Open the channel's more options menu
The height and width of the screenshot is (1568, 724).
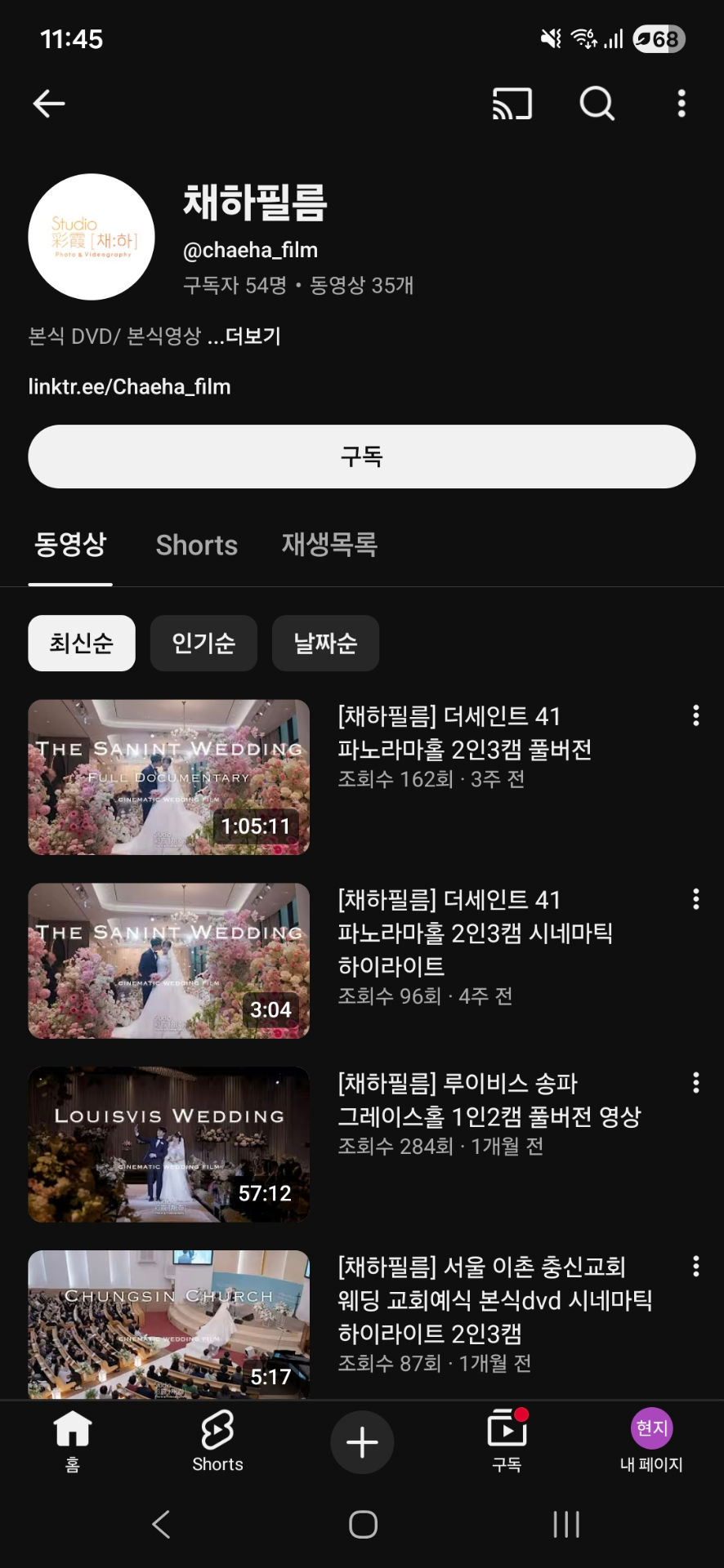coord(681,102)
